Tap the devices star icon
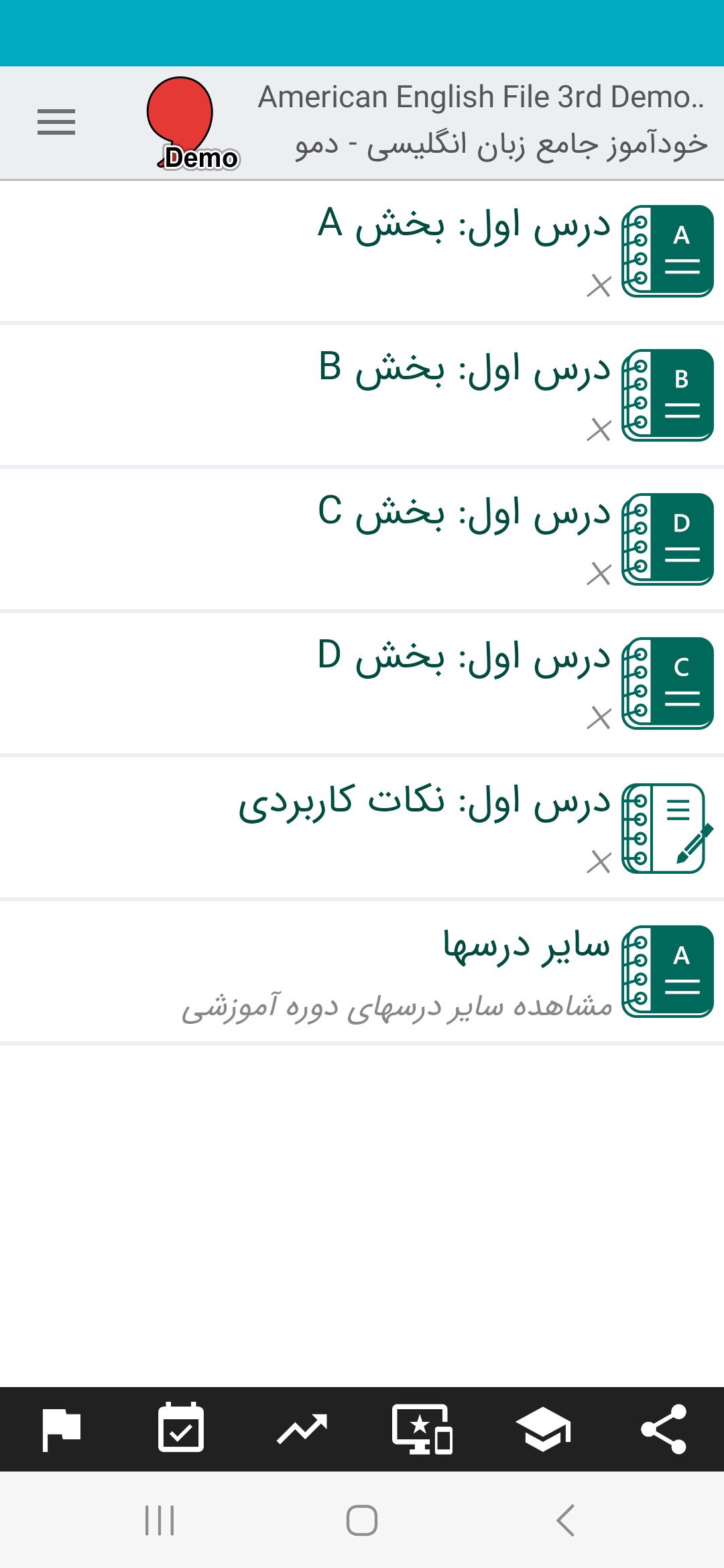 tap(422, 1429)
